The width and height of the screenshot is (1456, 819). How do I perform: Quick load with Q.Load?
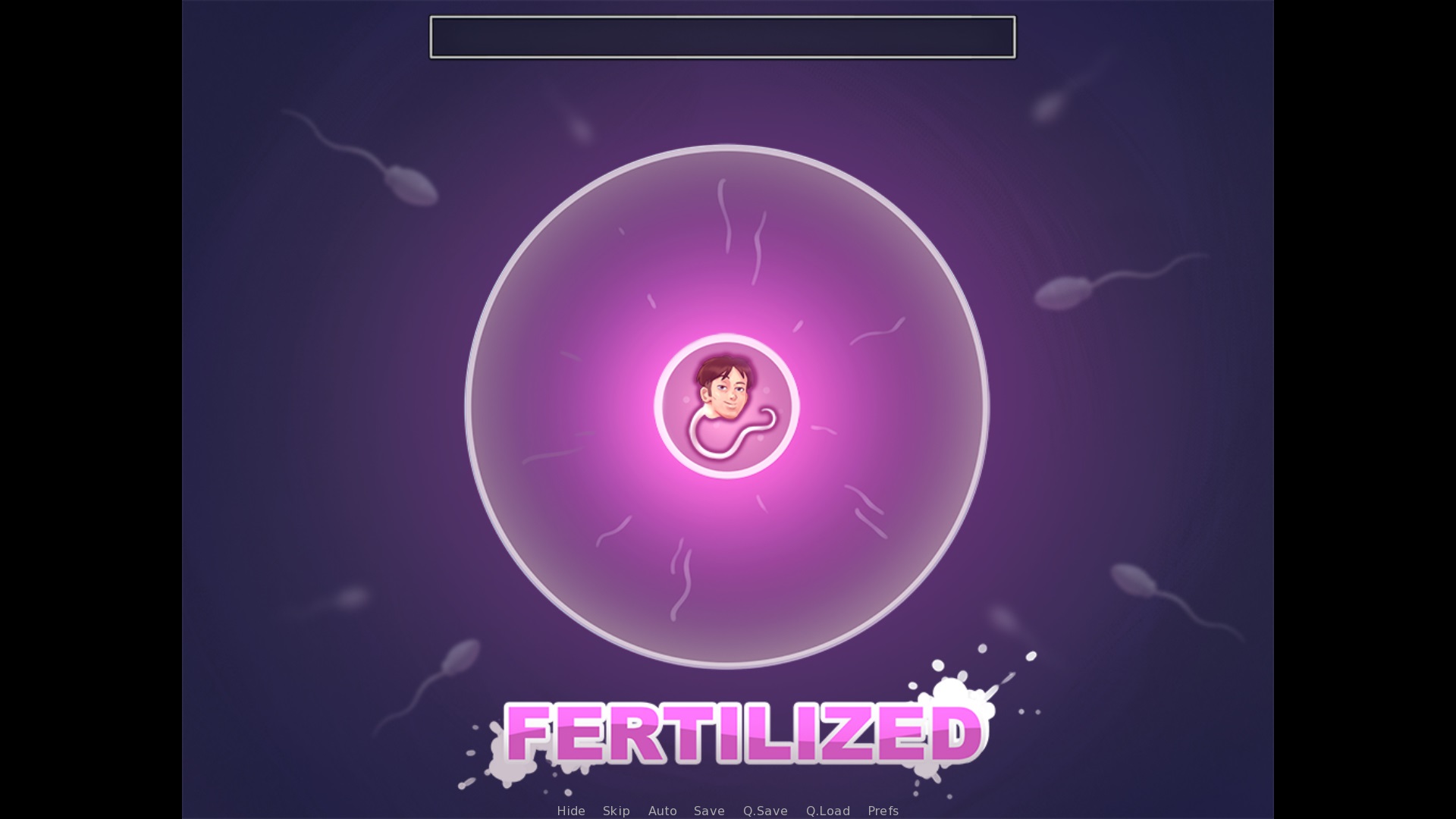pos(827,811)
